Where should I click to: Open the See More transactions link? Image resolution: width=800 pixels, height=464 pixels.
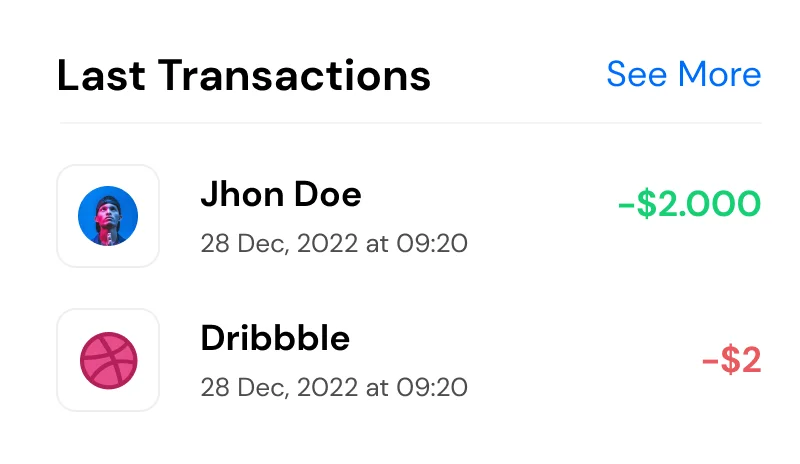(x=683, y=74)
